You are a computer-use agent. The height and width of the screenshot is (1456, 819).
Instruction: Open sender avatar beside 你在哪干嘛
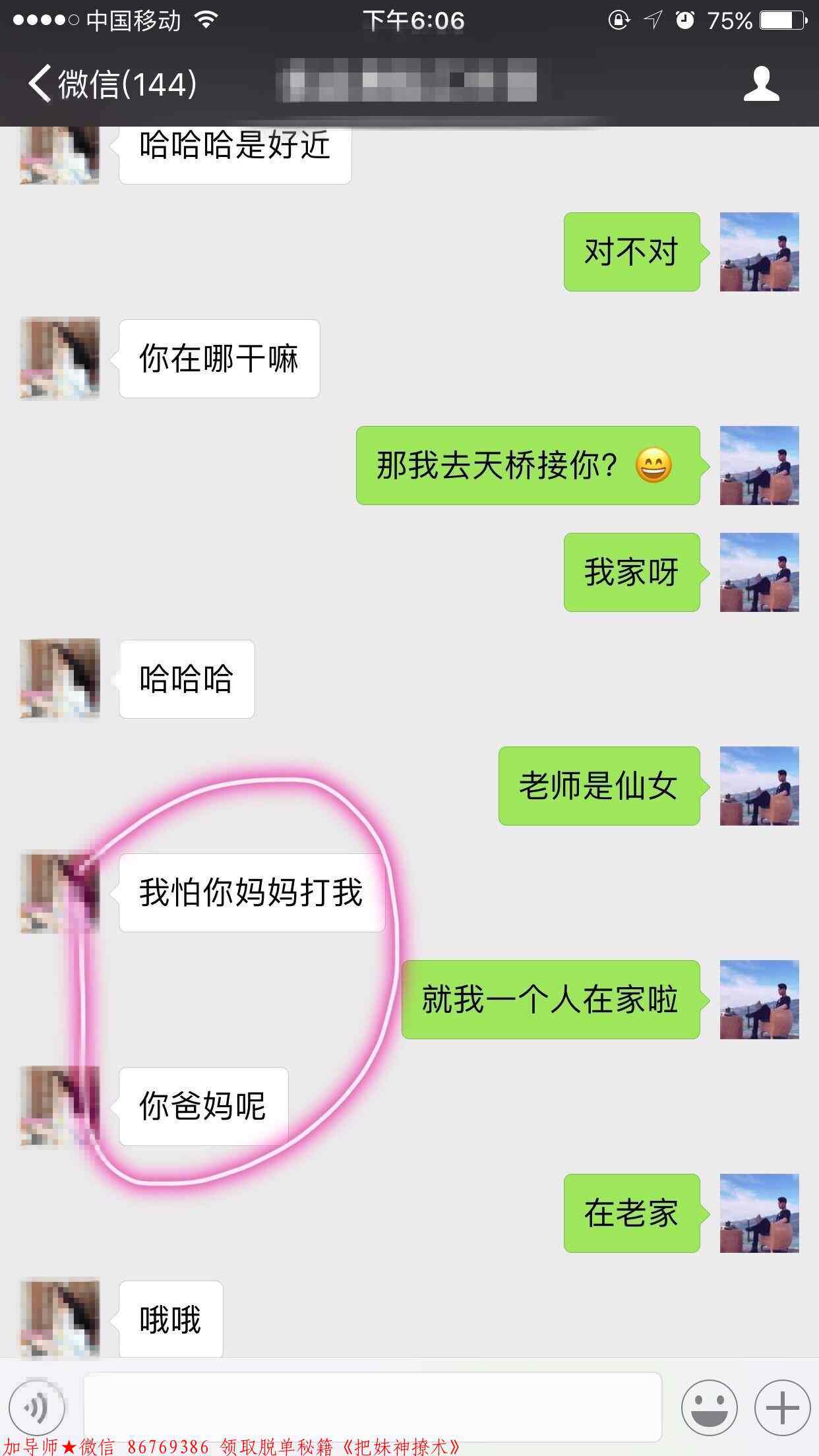60,358
